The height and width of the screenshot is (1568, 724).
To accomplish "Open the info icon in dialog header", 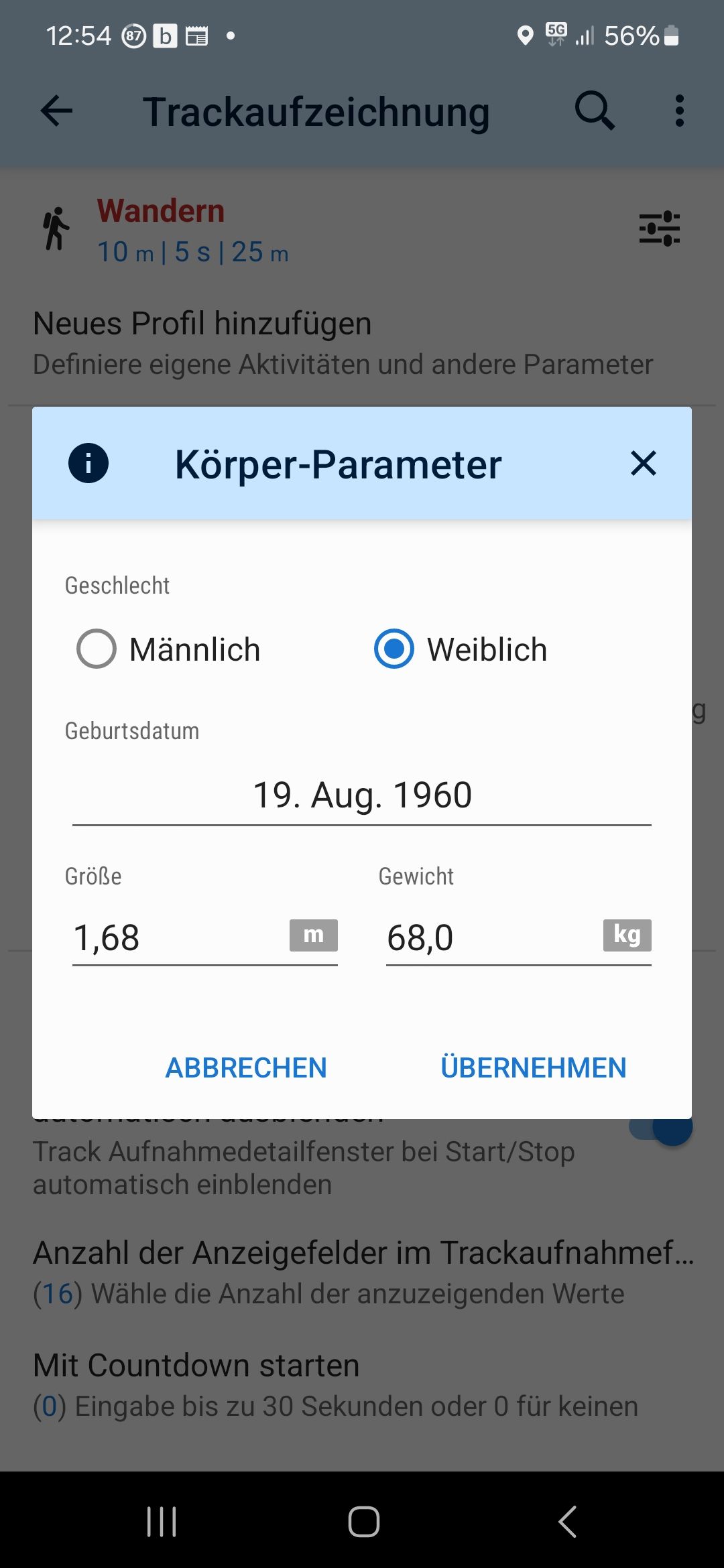I will tap(88, 463).
